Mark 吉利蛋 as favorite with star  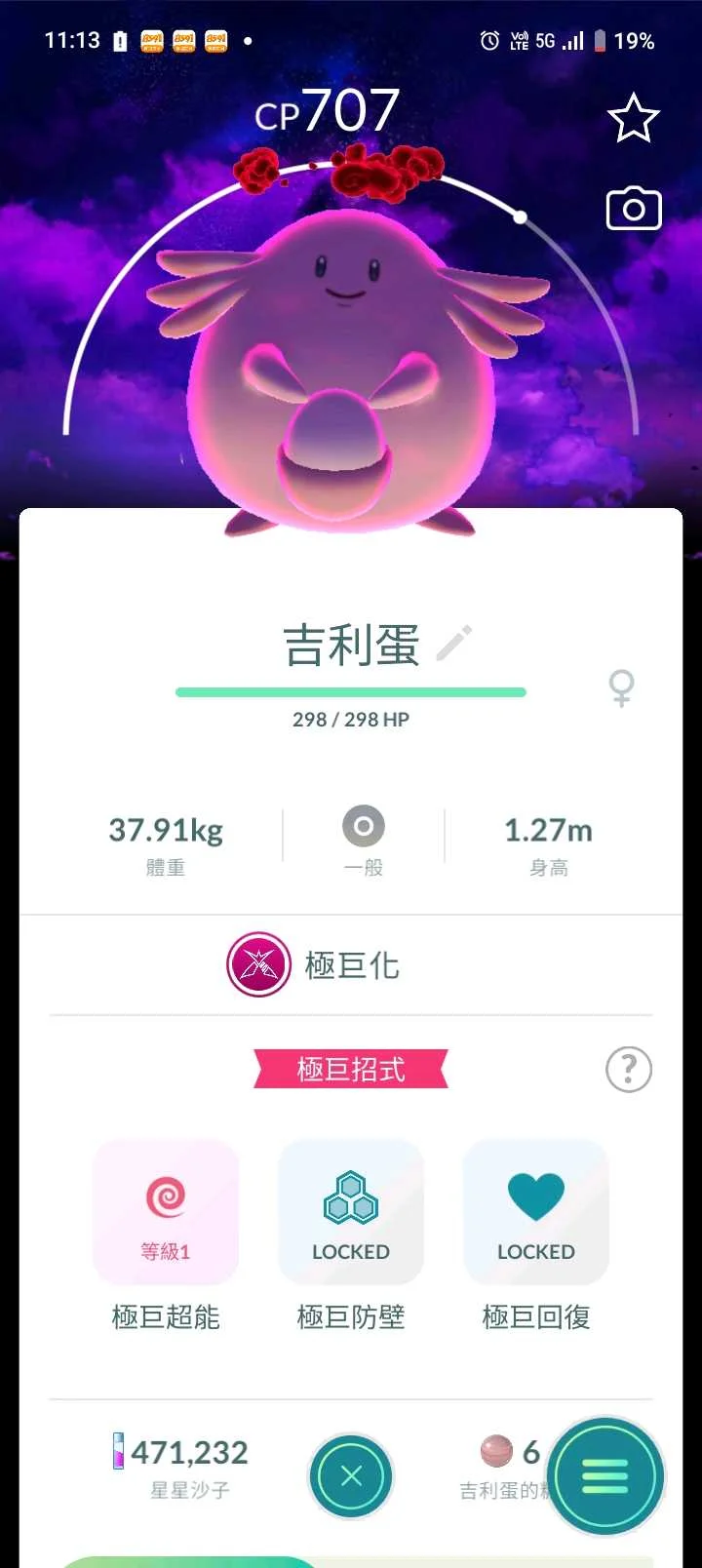tap(634, 119)
